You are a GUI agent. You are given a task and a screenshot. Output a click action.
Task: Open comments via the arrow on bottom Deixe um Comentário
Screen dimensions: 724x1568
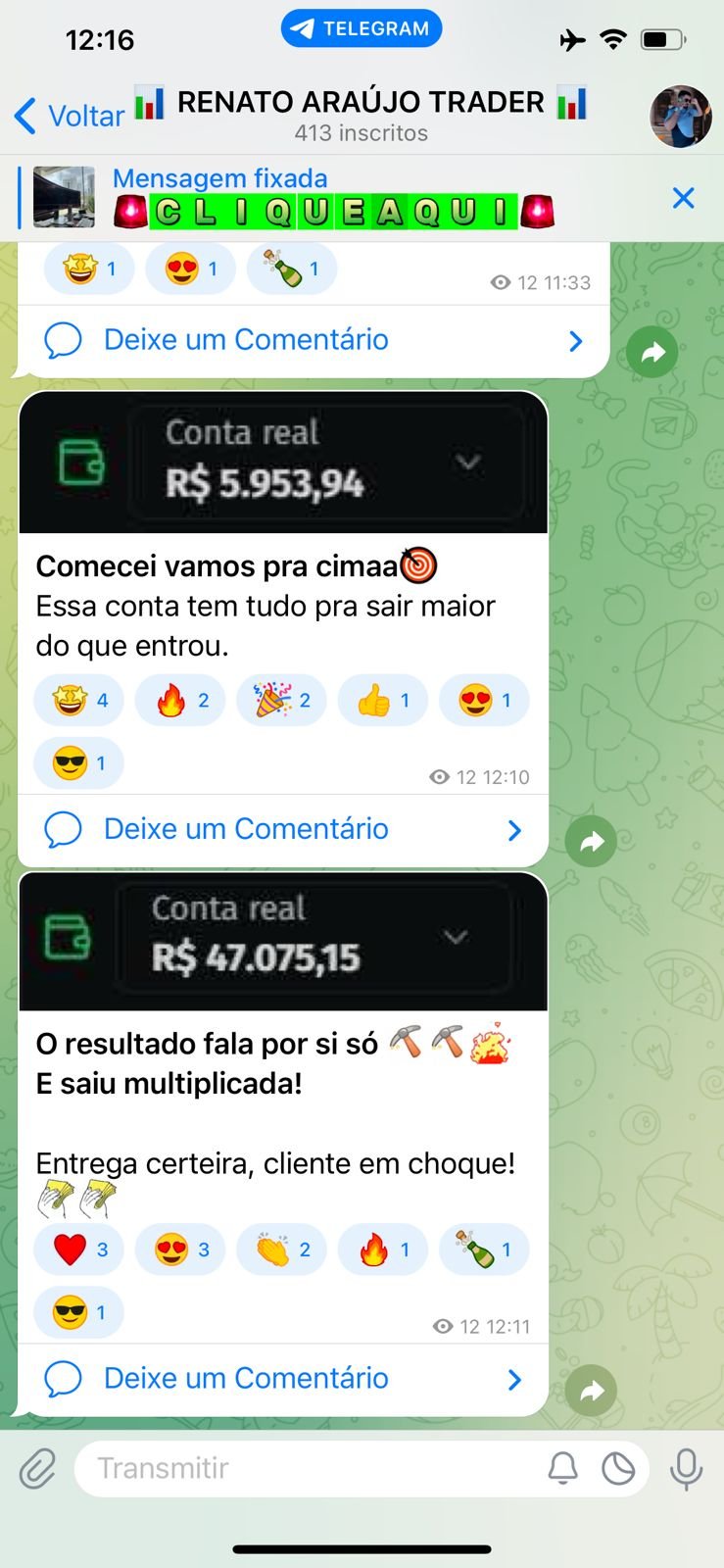(512, 1378)
